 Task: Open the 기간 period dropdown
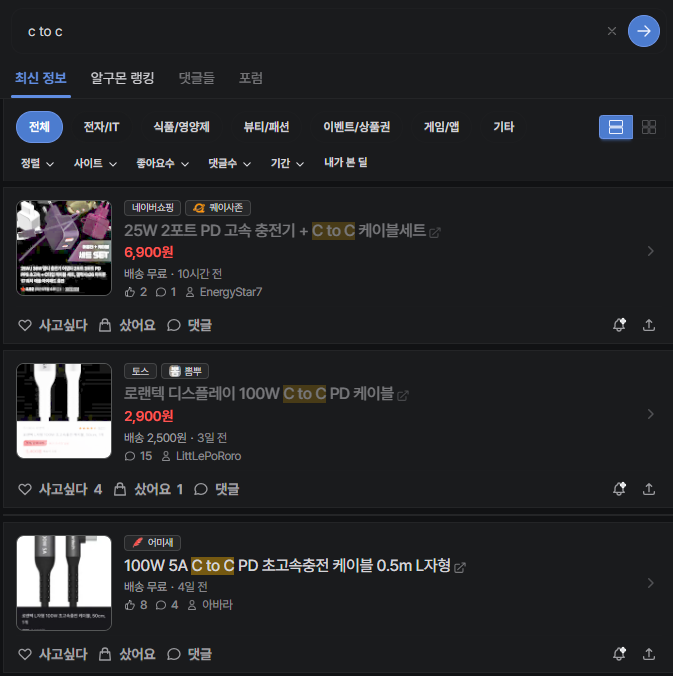(287, 163)
